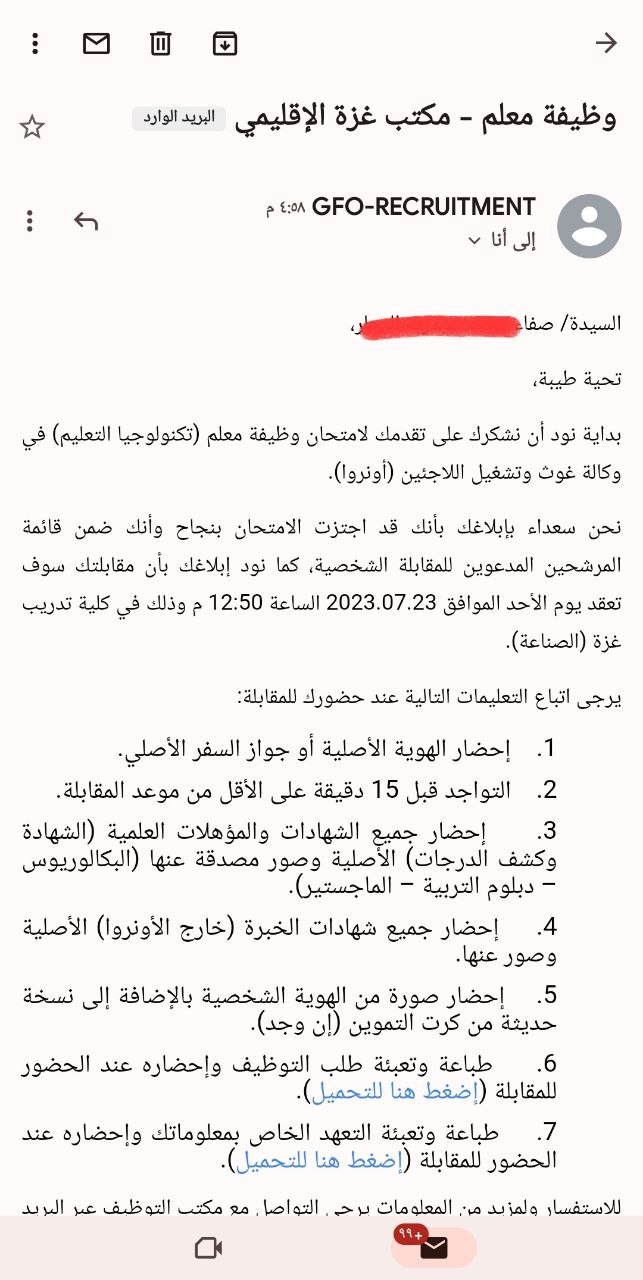The image size is (643, 1280).
Task: Open the message options next to reply
Action: 31,221
